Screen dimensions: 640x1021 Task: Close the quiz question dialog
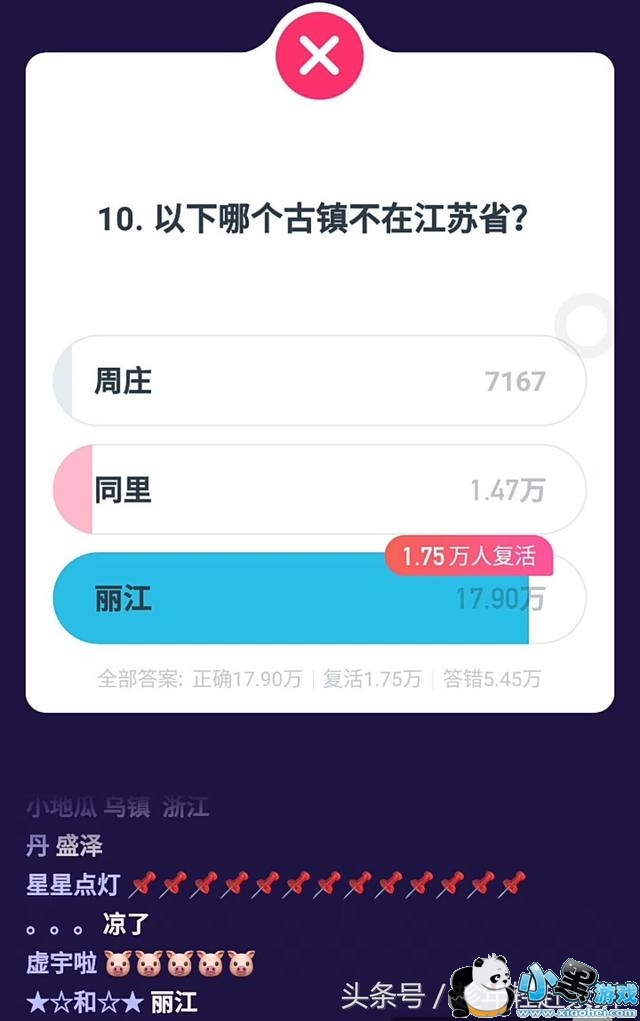point(319,57)
